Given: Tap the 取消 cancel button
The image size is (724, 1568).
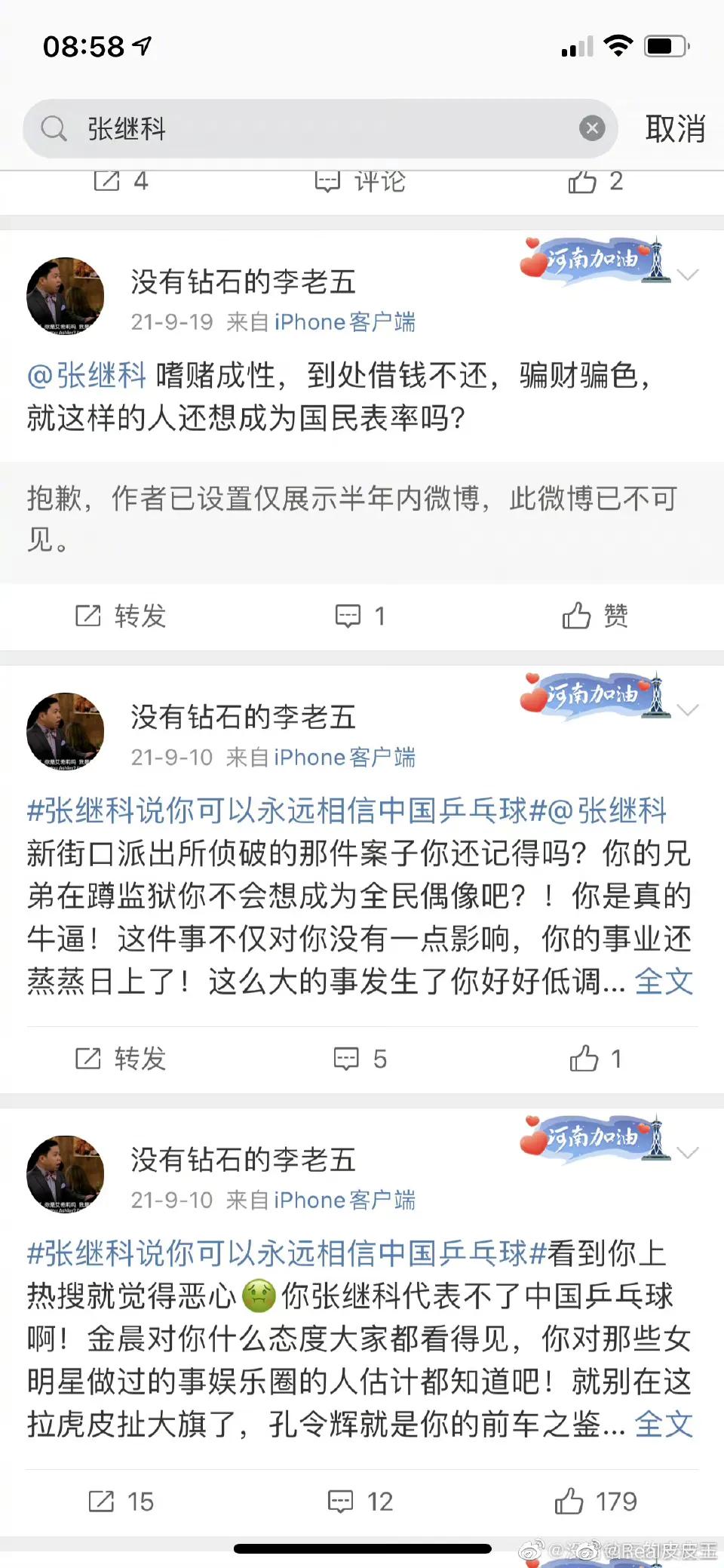Looking at the screenshot, I should point(675,128).
